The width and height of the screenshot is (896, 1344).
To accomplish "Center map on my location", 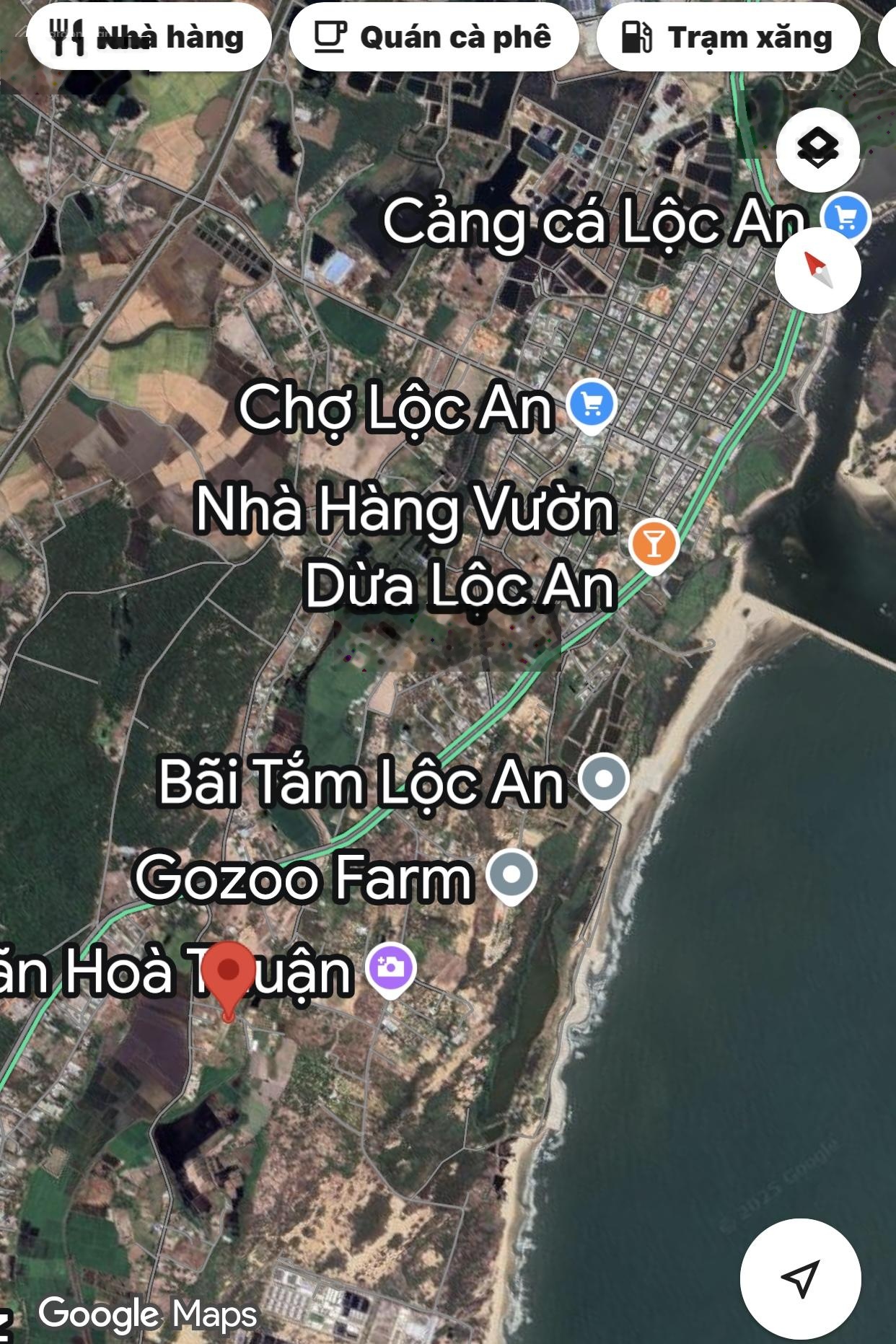I will [800, 1278].
